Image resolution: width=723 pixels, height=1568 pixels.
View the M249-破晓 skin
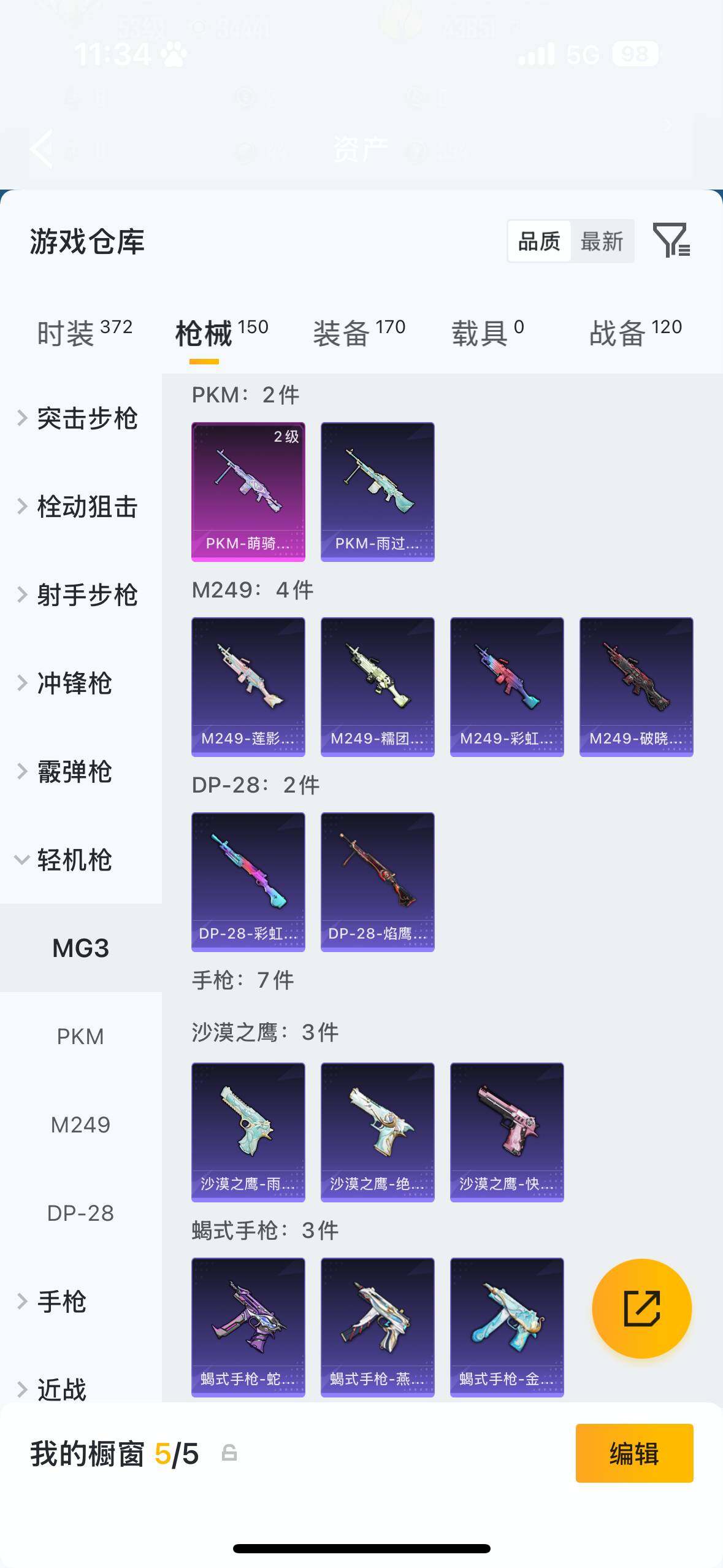(636, 686)
